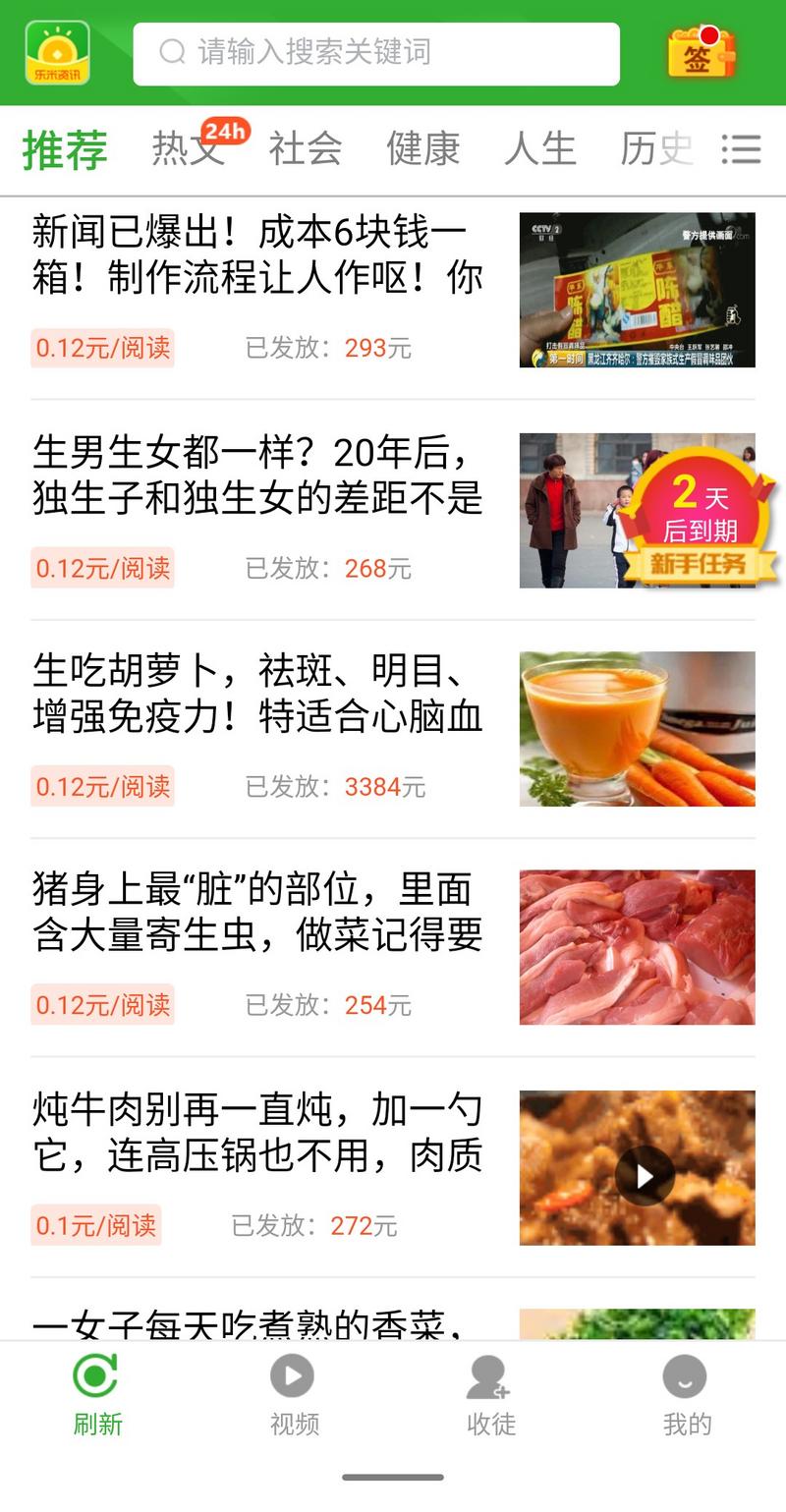Tap the 0.12元/阅读 reward label on first article
Viewport: 786px width, 1512px height.
pyautogui.click(x=102, y=349)
